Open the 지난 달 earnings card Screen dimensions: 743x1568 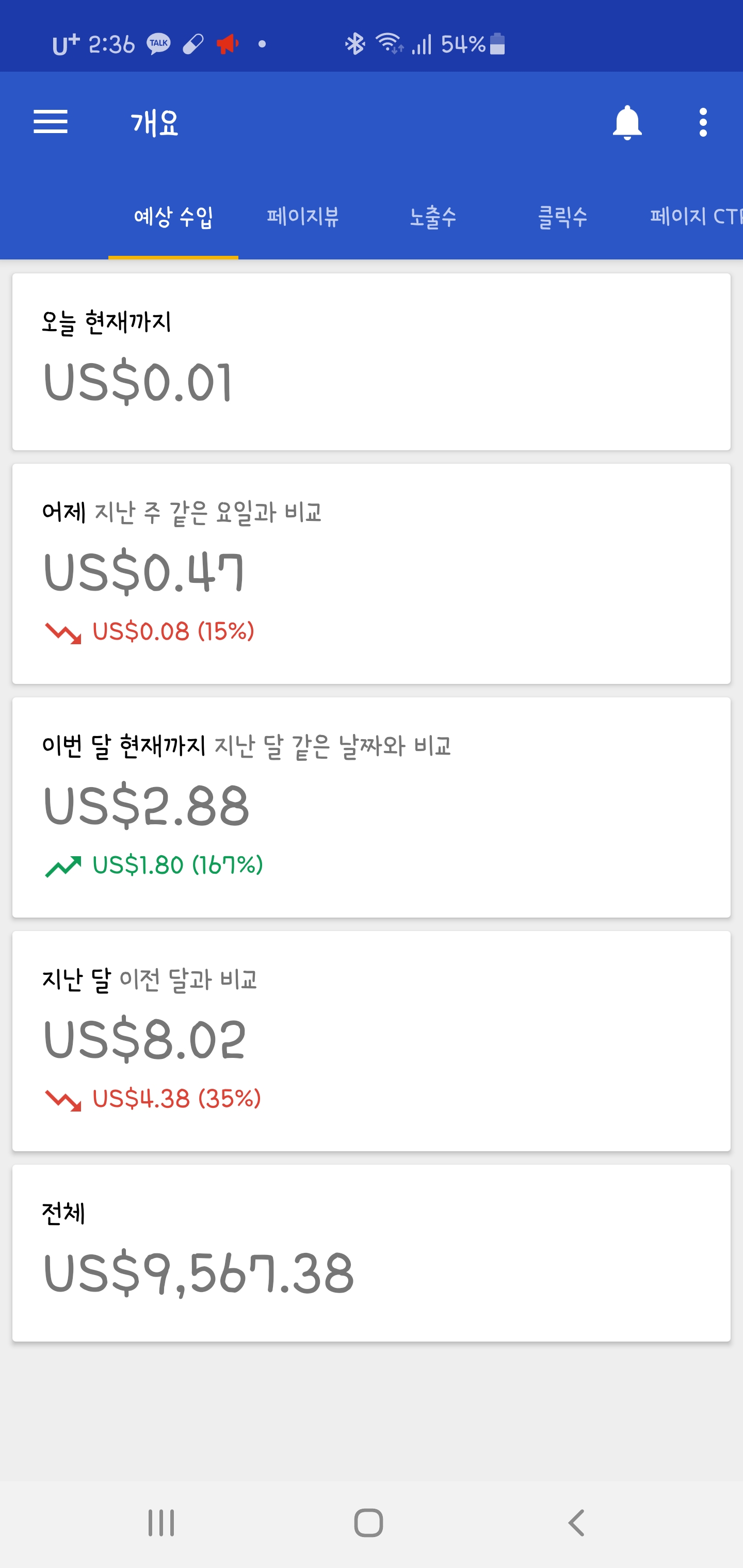click(x=372, y=1041)
